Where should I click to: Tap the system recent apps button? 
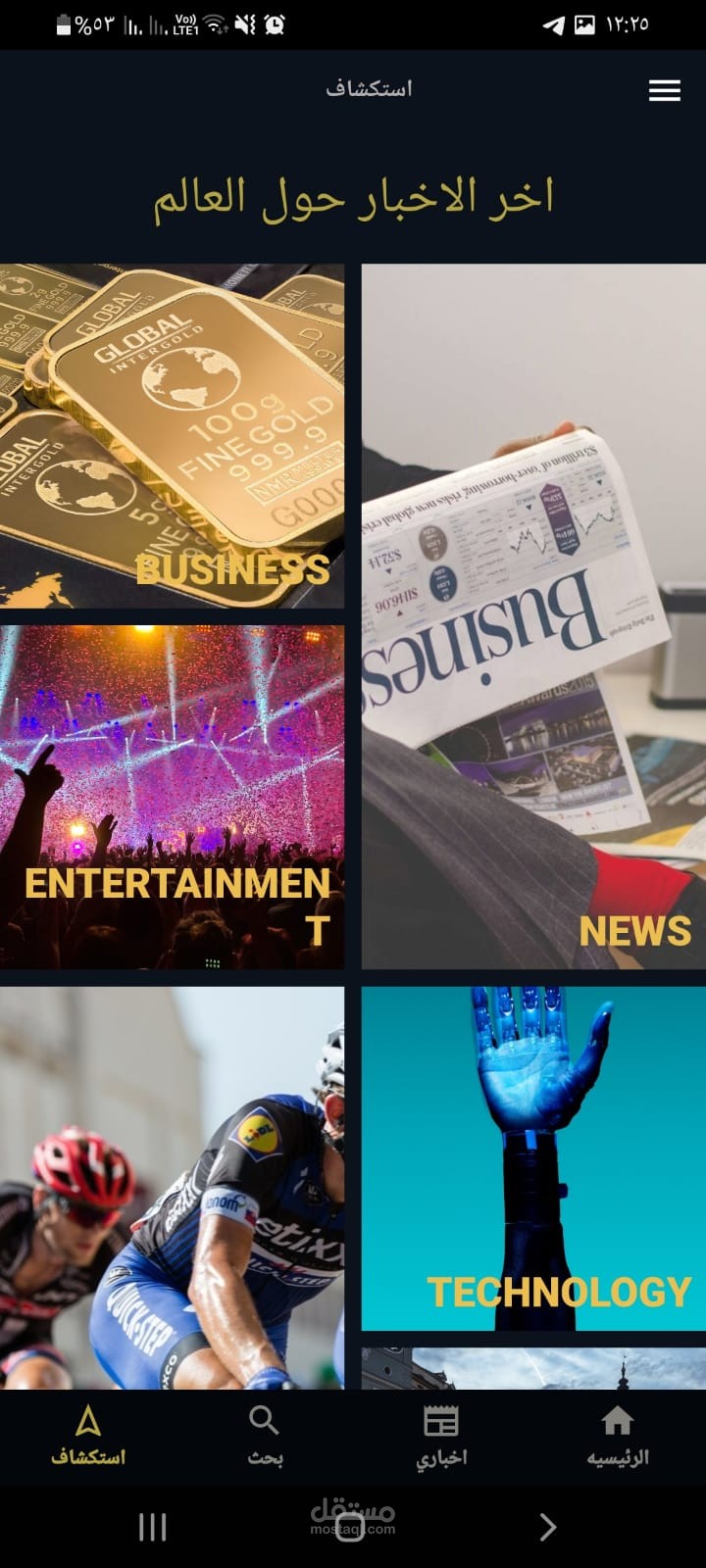[x=152, y=1527]
